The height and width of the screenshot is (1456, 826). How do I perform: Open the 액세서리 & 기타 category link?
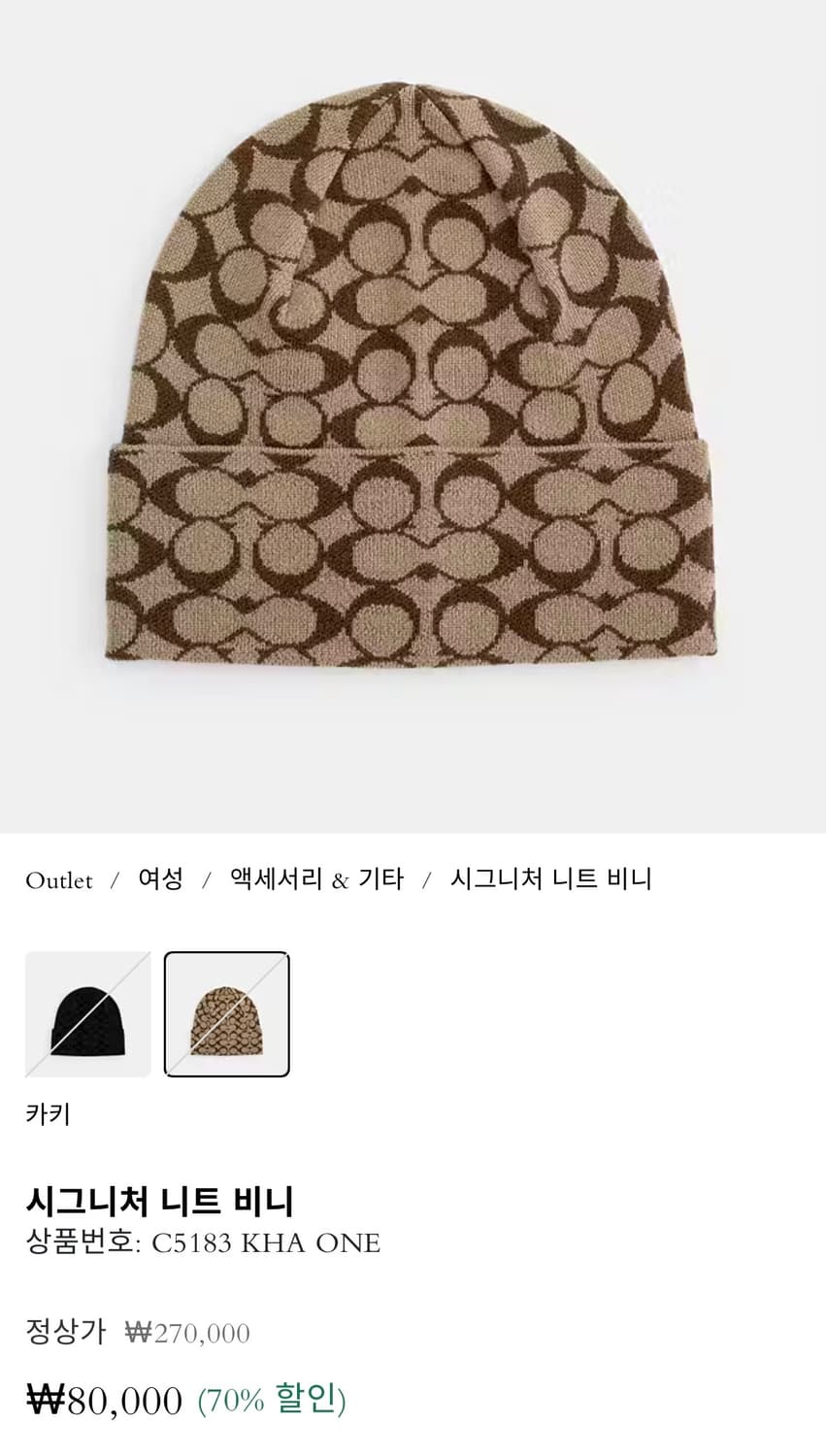click(315, 878)
